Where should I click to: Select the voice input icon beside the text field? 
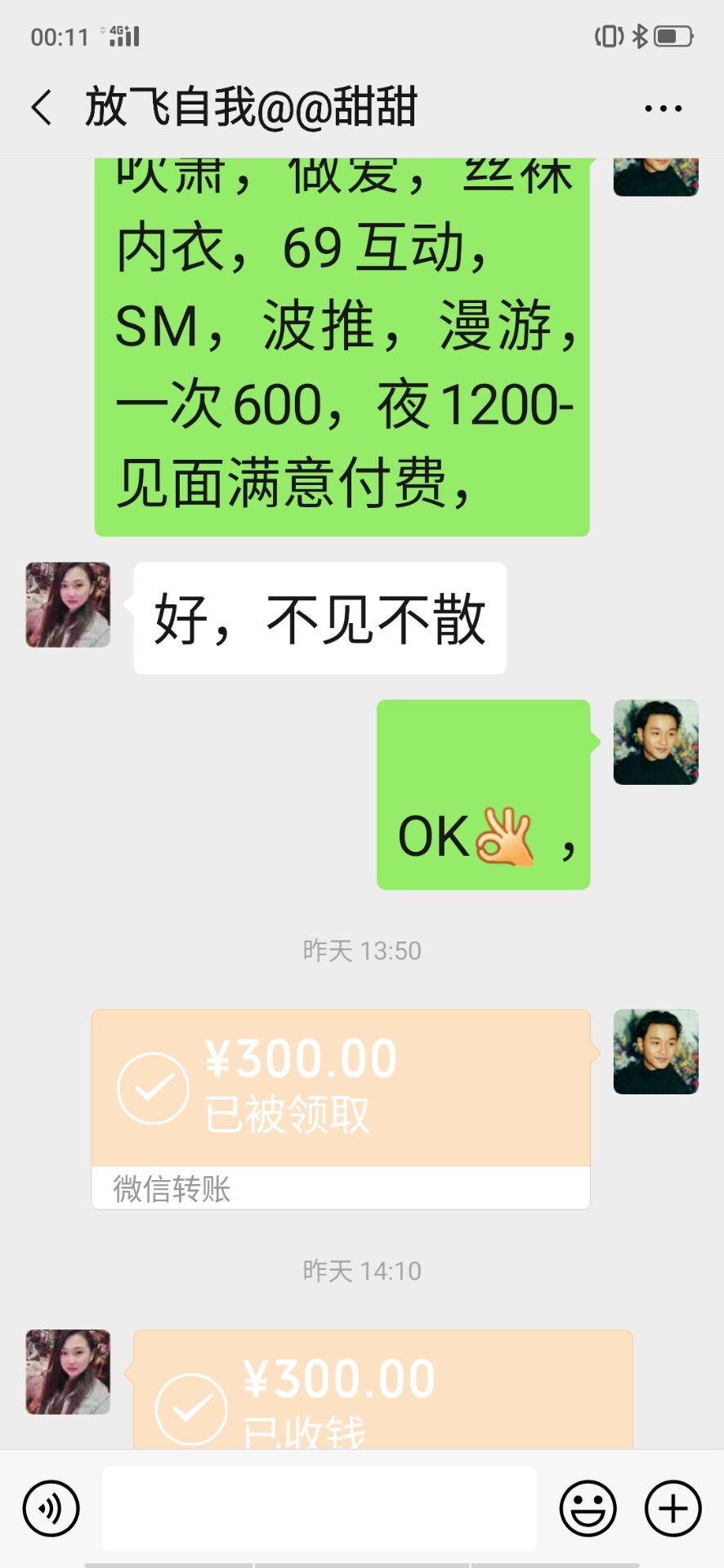(x=51, y=1510)
